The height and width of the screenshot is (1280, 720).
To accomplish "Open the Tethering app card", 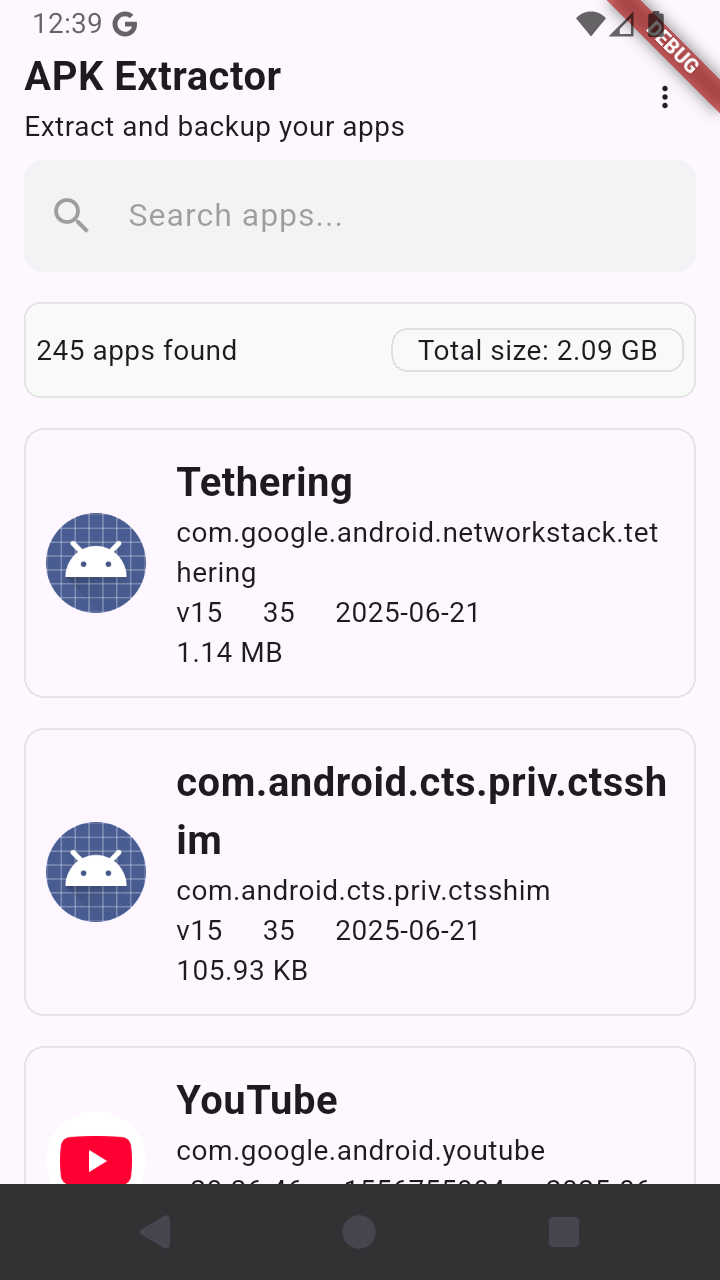I will coord(360,563).
